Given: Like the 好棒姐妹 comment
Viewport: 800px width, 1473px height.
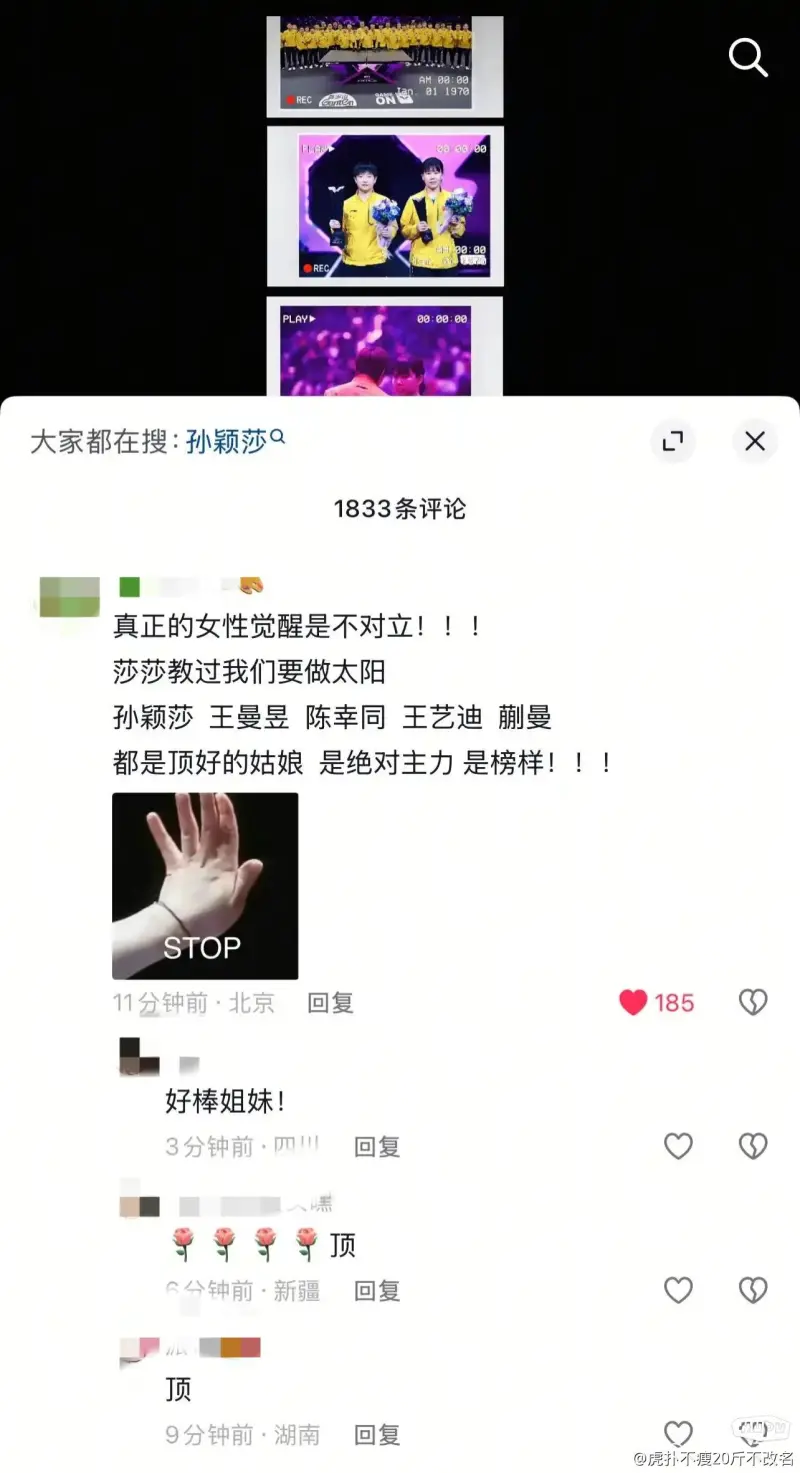Looking at the screenshot, I should tap(678, 1146).
